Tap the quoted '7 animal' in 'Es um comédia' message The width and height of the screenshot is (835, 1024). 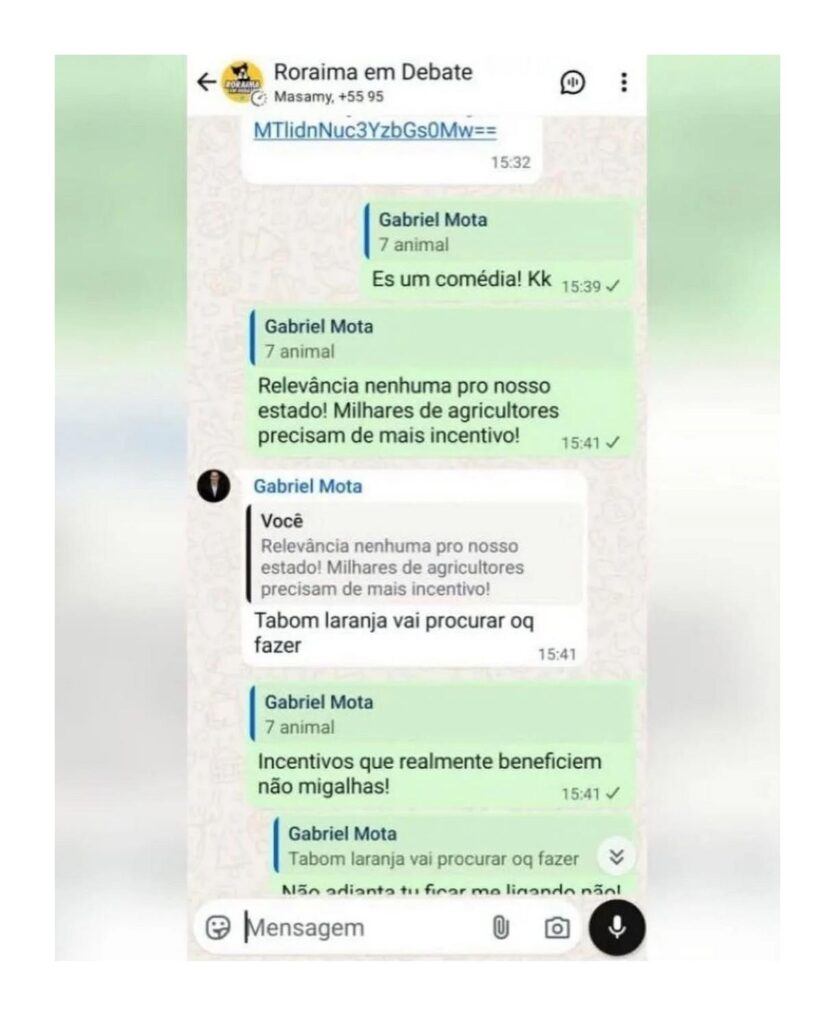pyautogui.click(x=498, y=232)
